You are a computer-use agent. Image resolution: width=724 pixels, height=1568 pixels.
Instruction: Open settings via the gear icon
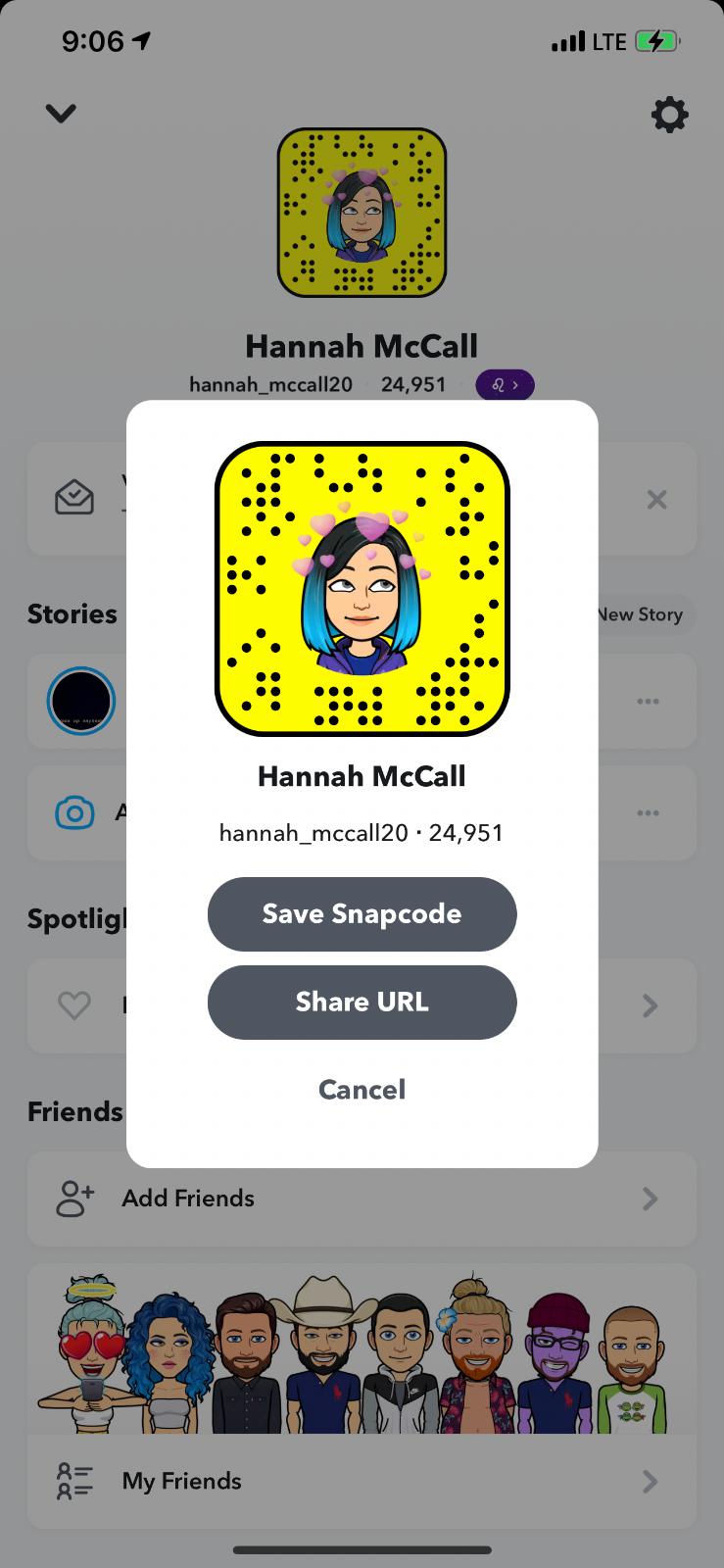pyautogui.click(x=670, y=115)
